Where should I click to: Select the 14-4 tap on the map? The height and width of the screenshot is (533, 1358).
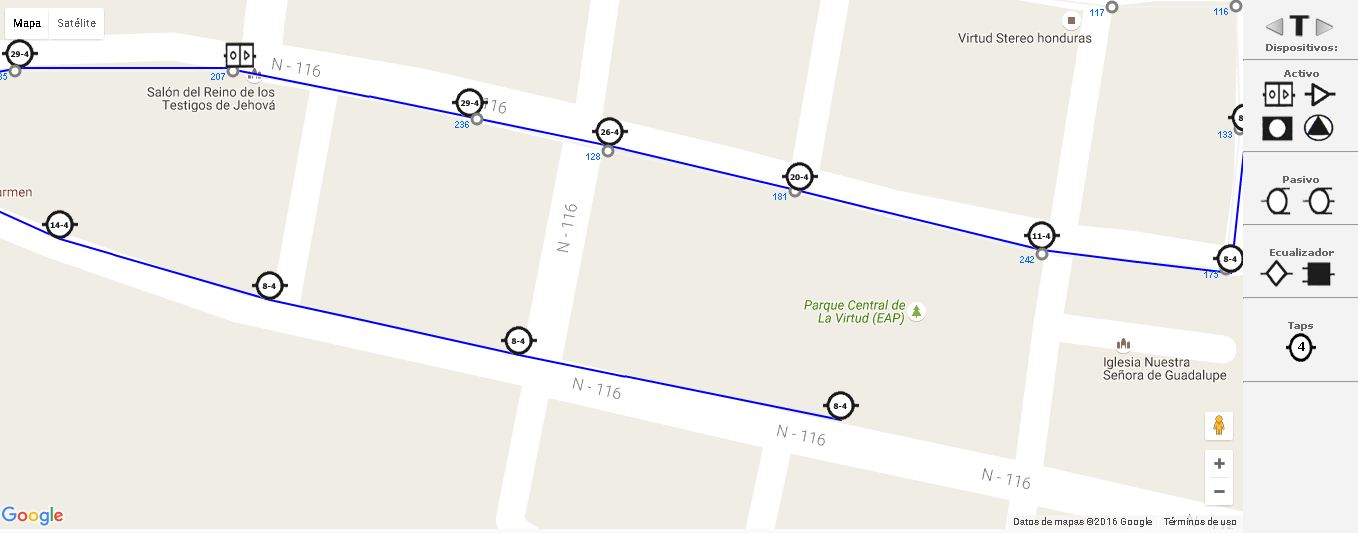pyautogui.click(x=60, y=225)
